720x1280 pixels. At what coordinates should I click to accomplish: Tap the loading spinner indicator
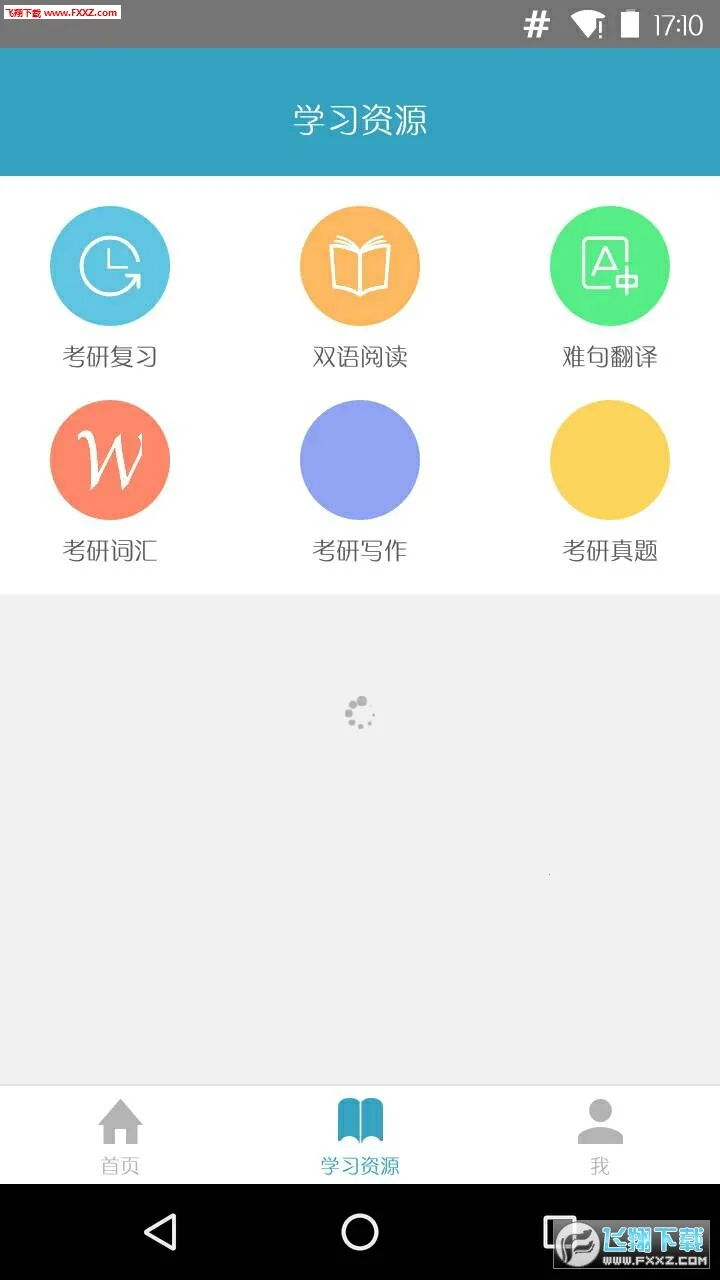click(x=360, y=712)
